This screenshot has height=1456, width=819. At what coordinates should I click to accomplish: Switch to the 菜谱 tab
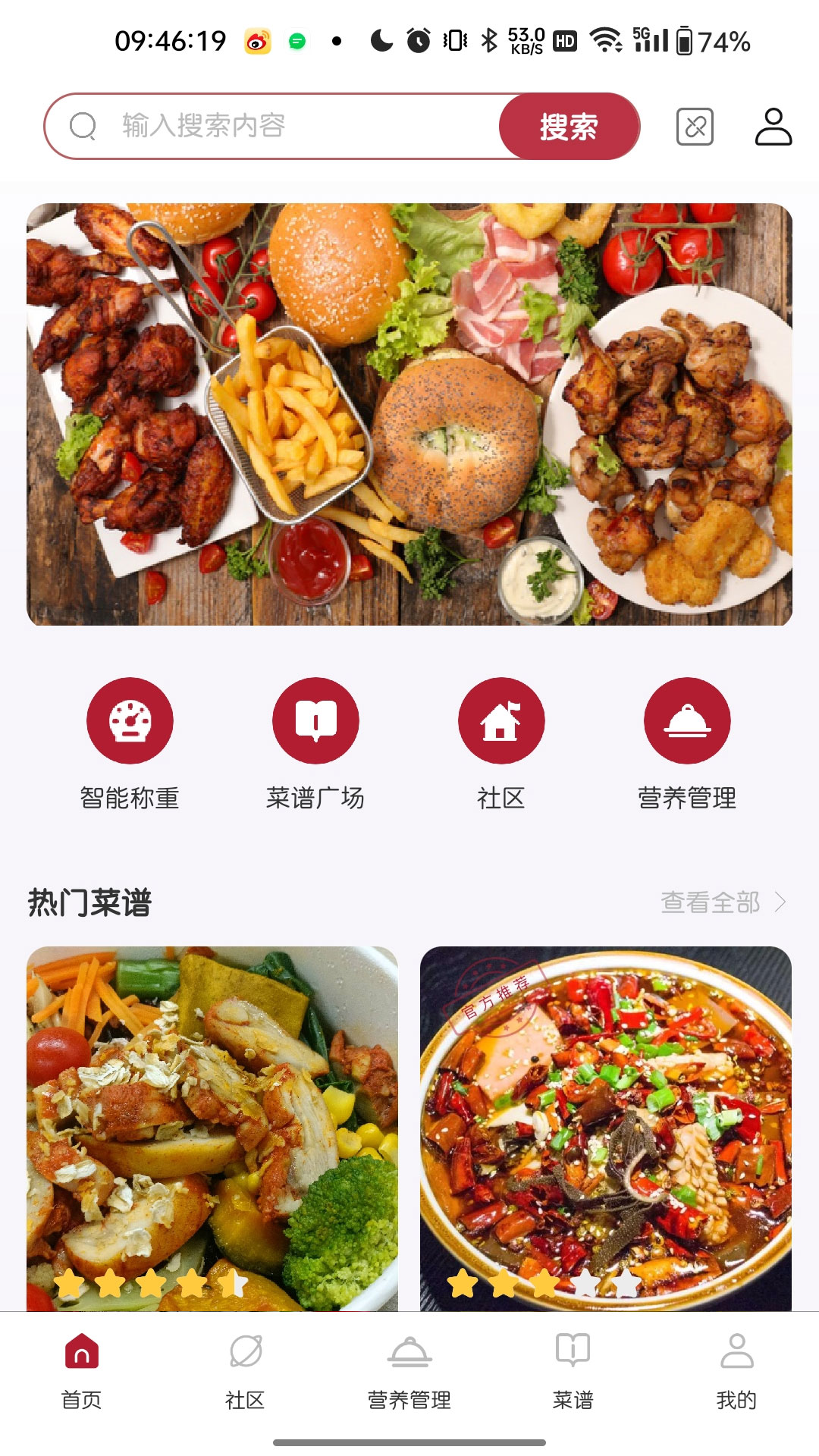573,1370
